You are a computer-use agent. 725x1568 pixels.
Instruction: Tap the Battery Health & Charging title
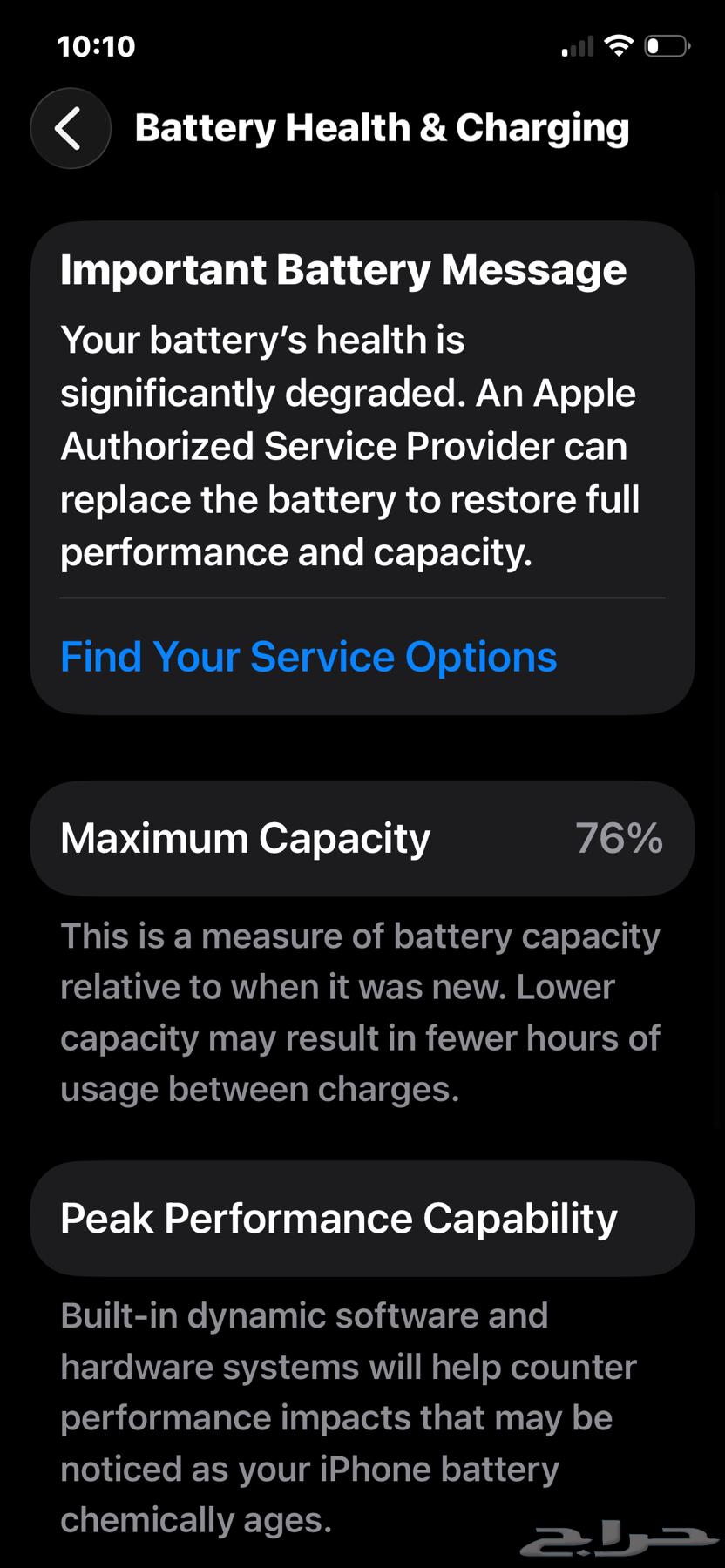tap(383, 127)
